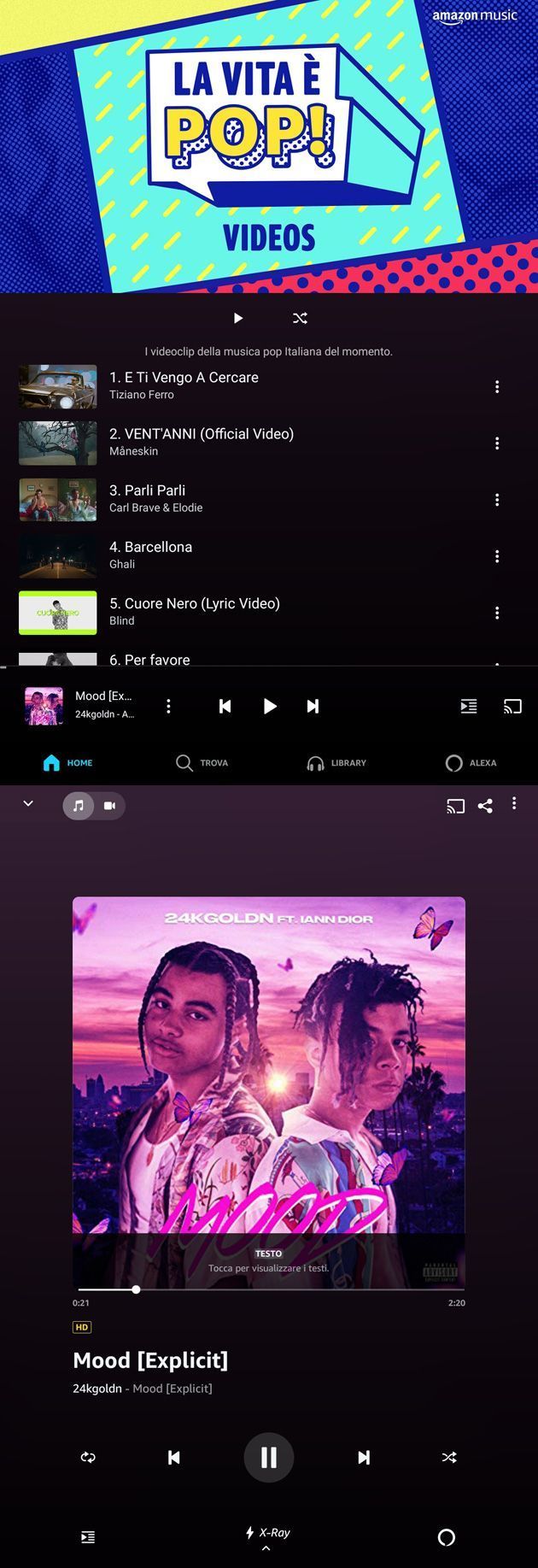
Task: Switch to the Trova tab
Action: [x=202, y=763]
